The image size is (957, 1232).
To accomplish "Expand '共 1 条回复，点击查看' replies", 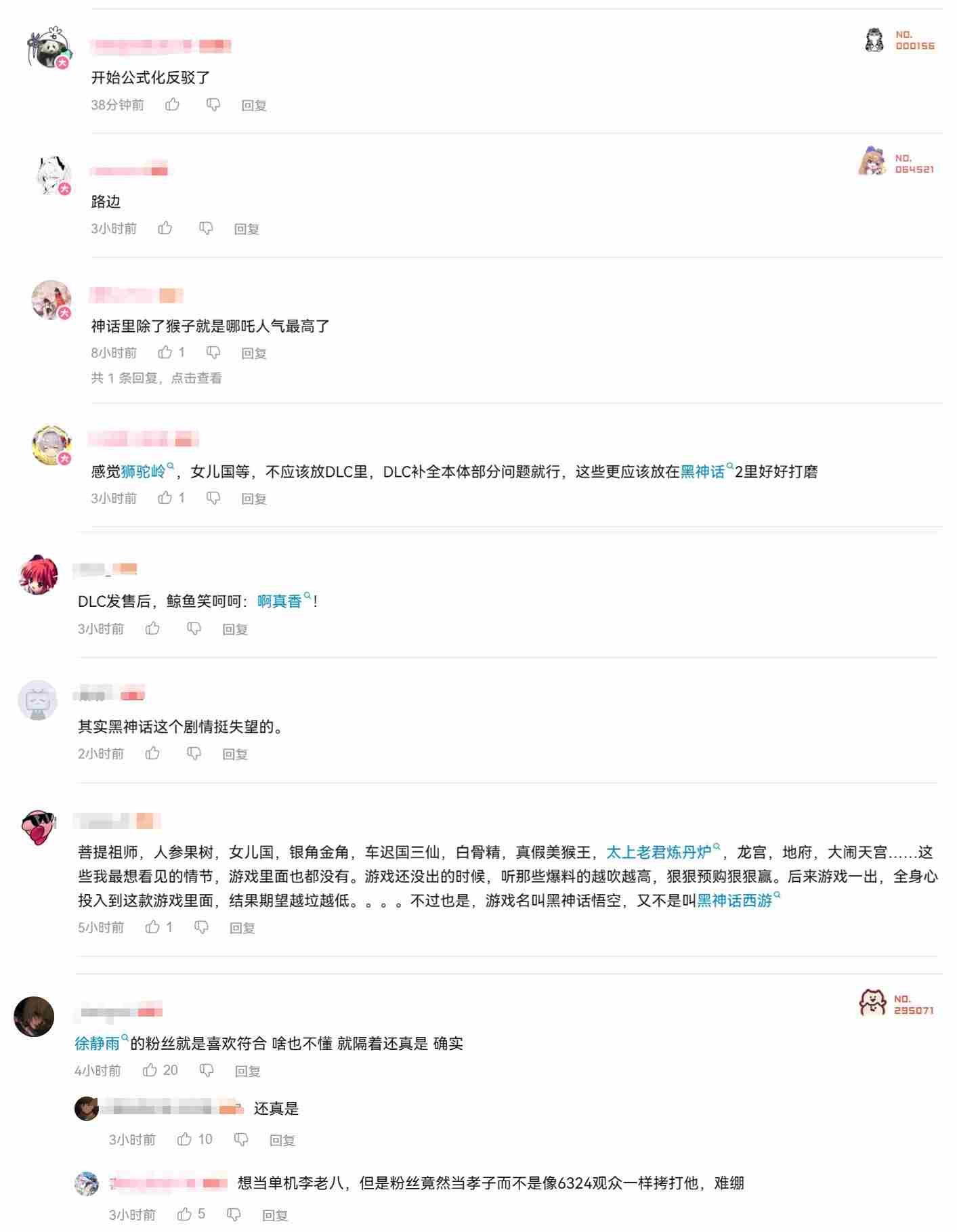I will pyautogui.click(x=156, y=378).
